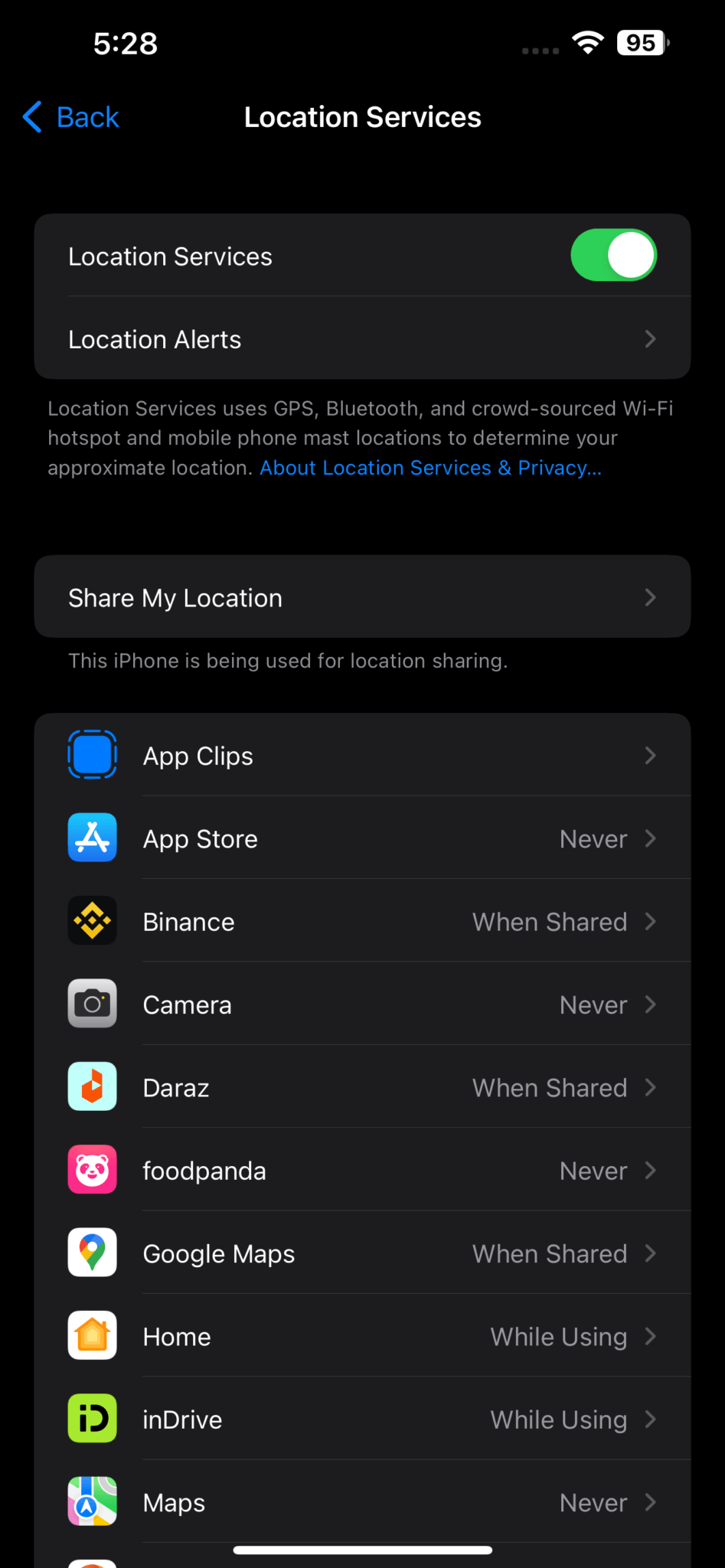Screen dimensions: 725x1568
Task: Open App Clips location settings
Action: [x=362, y=756]
